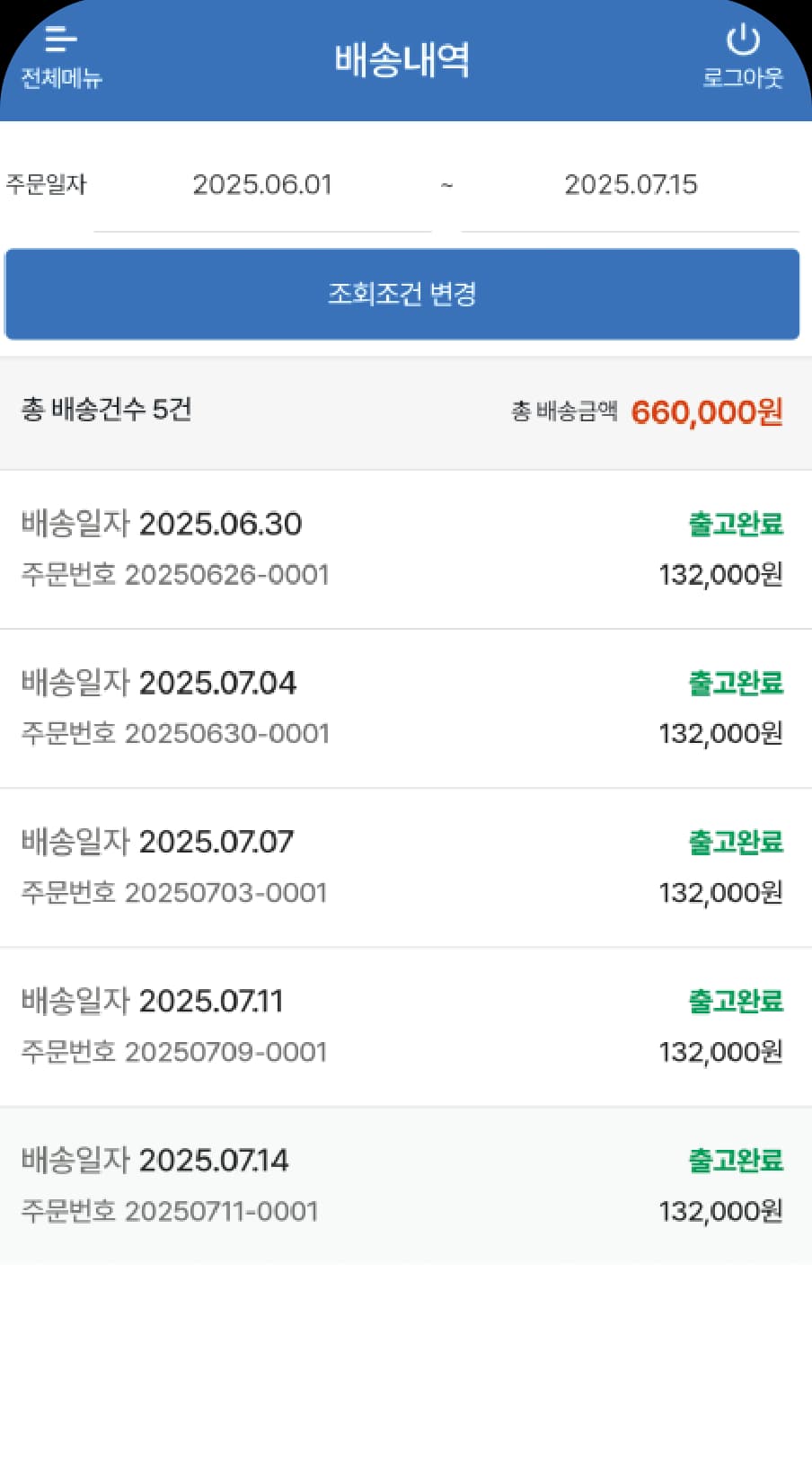Open delivery dated 2025.06.30
This screenshot has height=1458, width=812.
tap(404, 549)
